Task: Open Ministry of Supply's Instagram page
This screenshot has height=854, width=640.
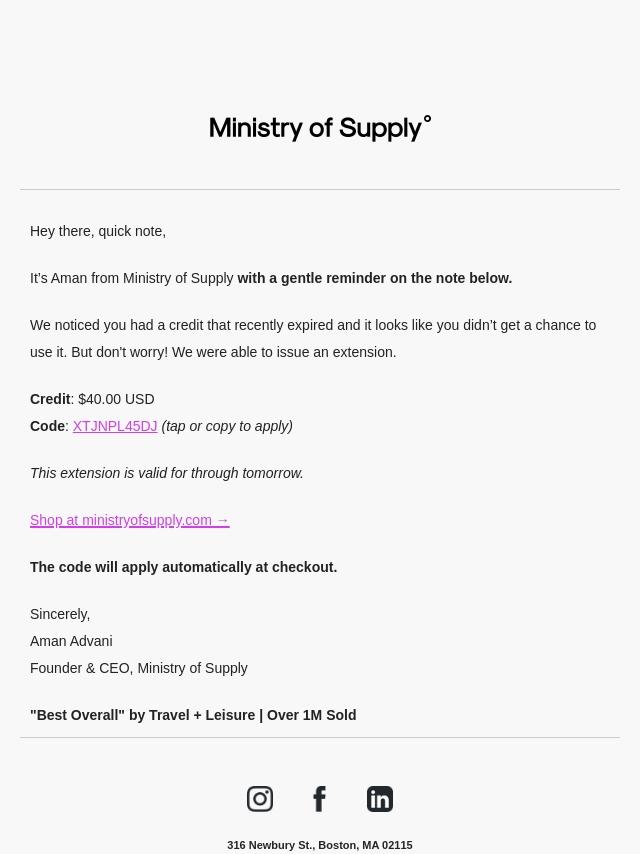Action: tap(260, 799)
